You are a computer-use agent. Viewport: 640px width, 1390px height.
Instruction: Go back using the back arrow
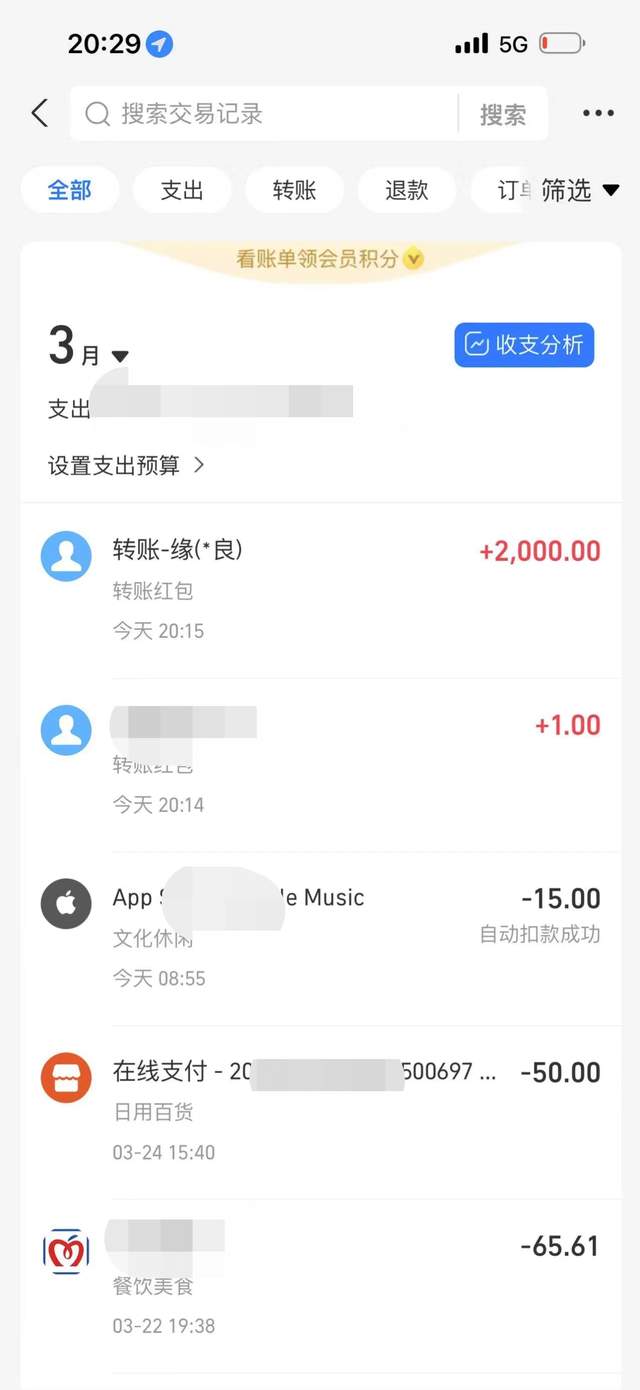pos(39,113)
